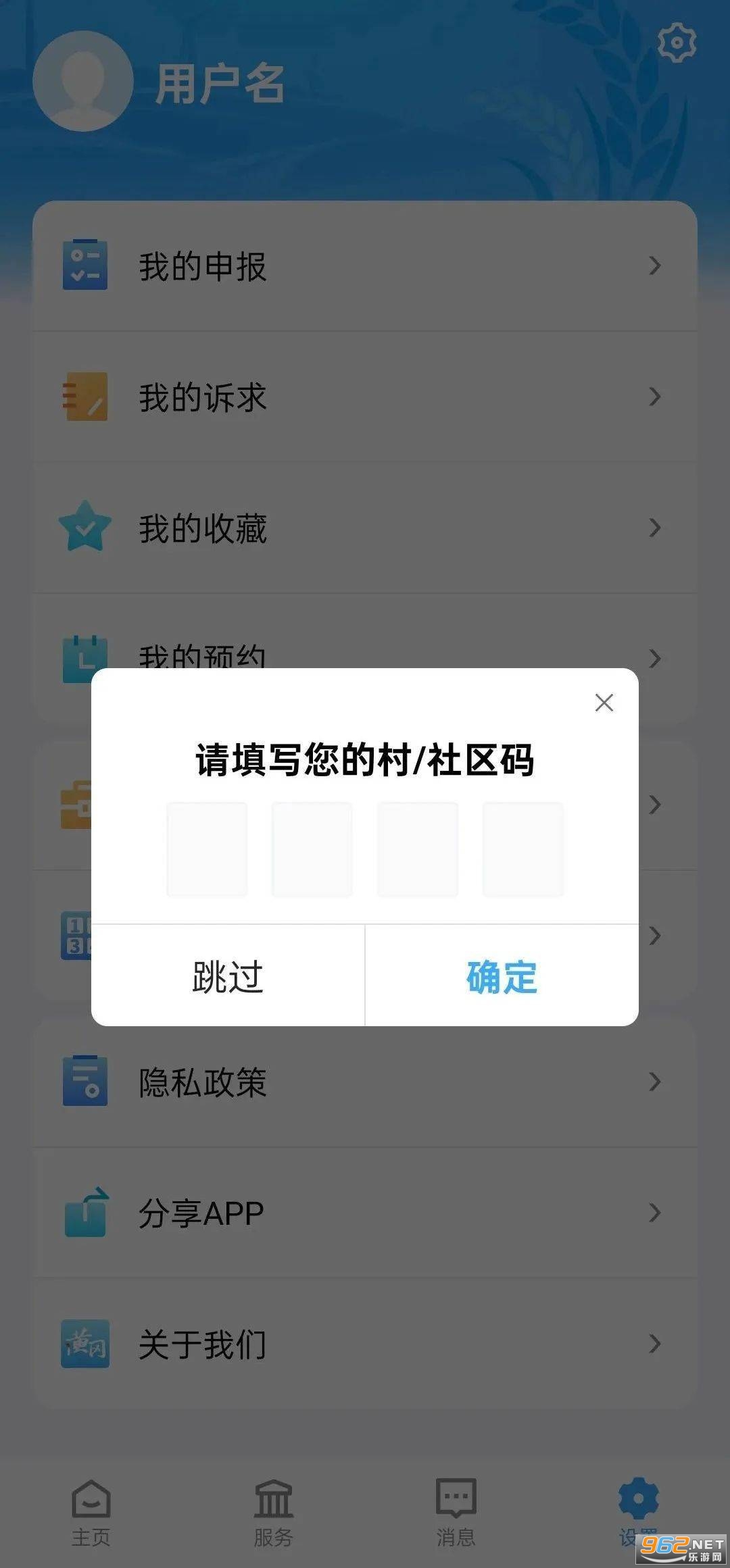This screenshot has width=730, height=1568.
Task: Open settings gear at top right
Action: (x=677, y=43)
